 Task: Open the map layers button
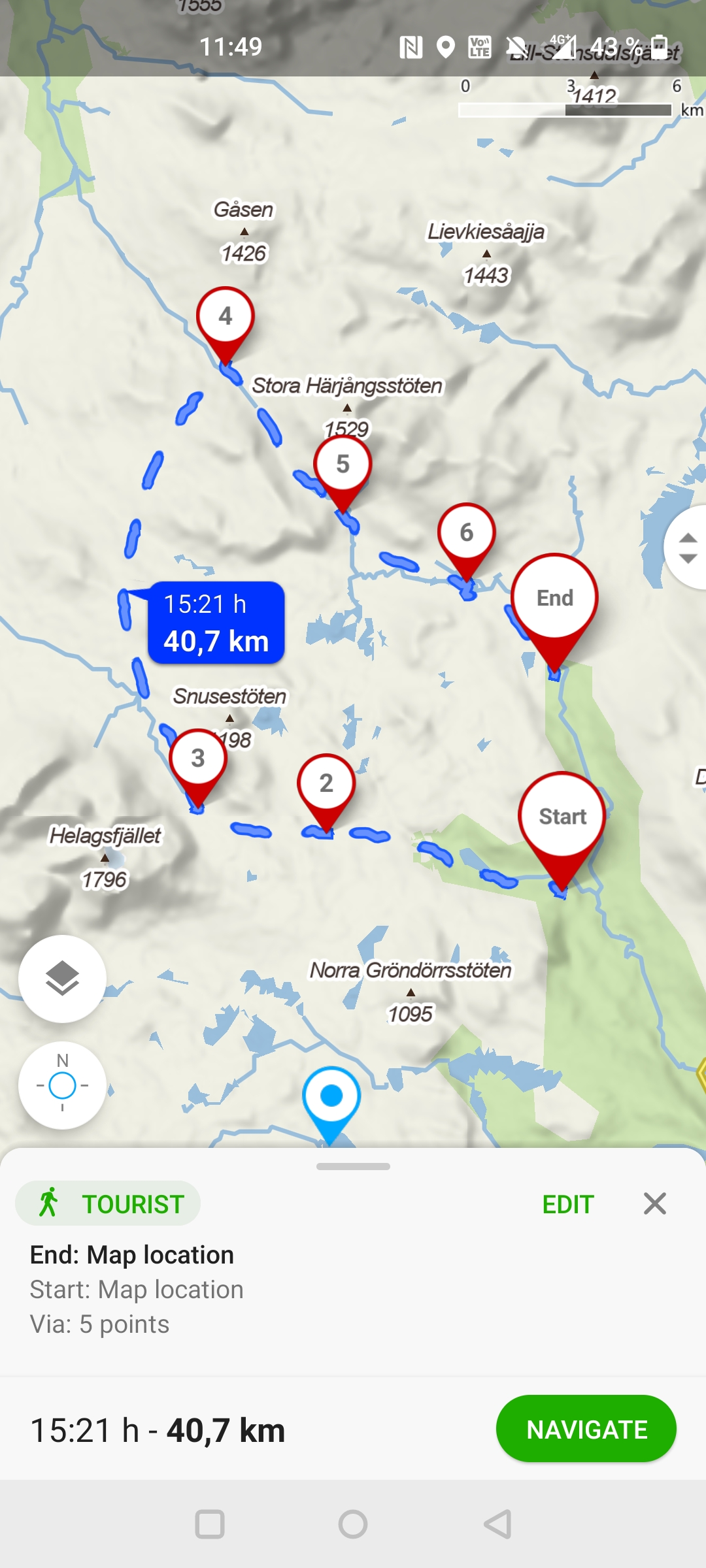(62, 979)
